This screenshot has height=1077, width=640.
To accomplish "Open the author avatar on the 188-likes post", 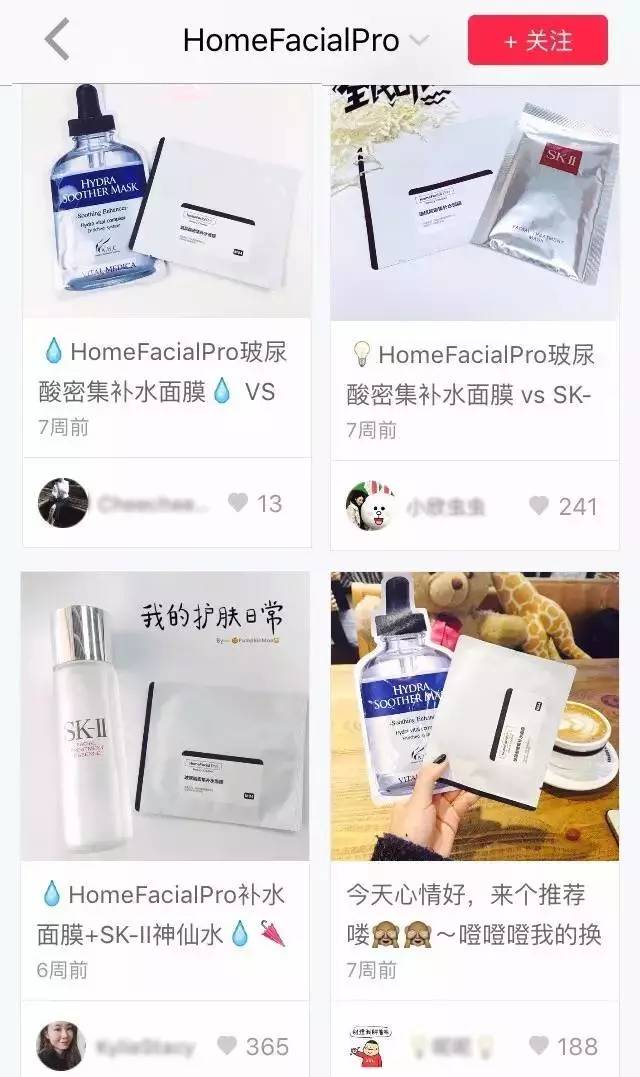I will 370,1046.
